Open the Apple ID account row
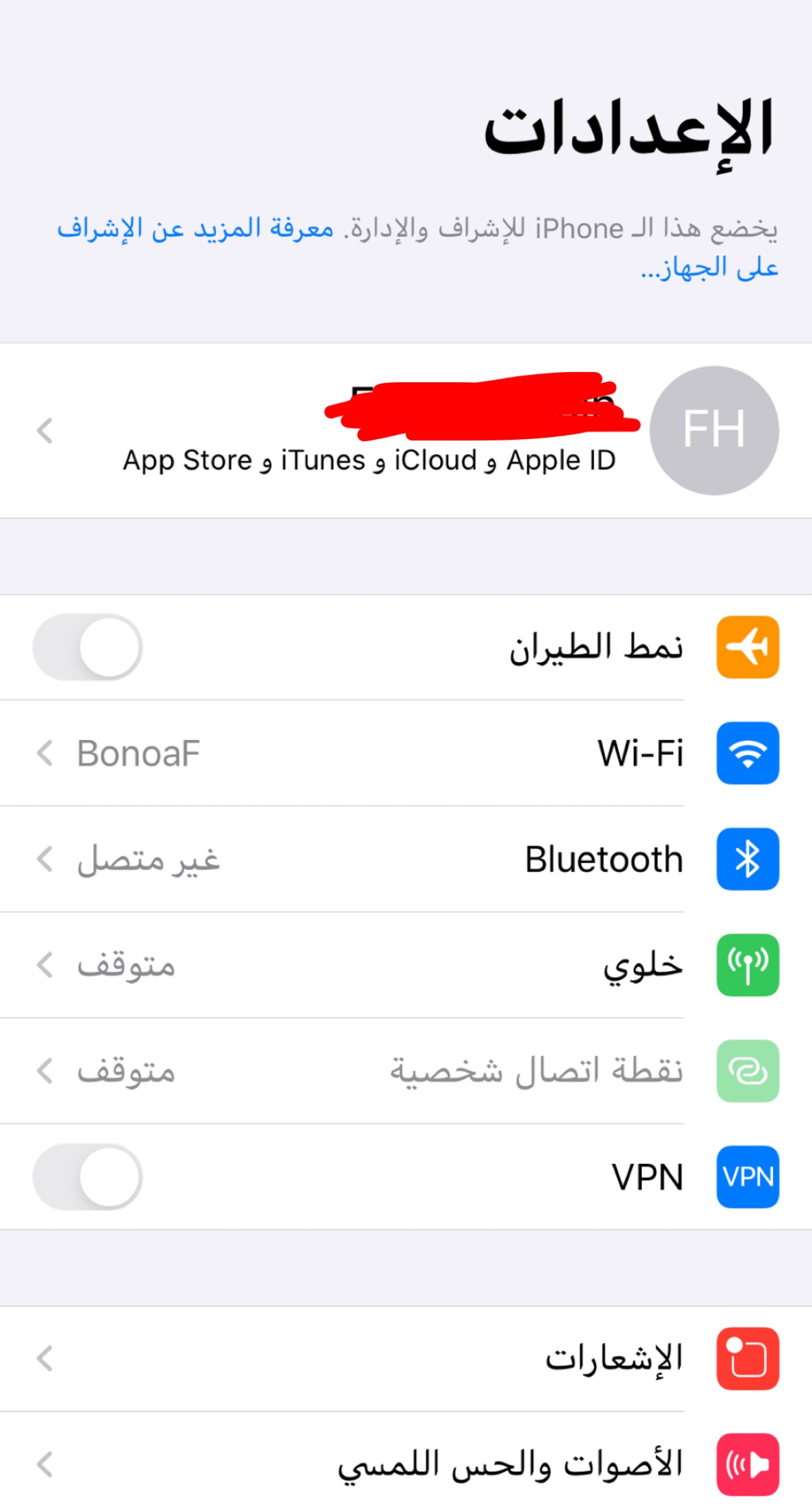 coord(406,431)
